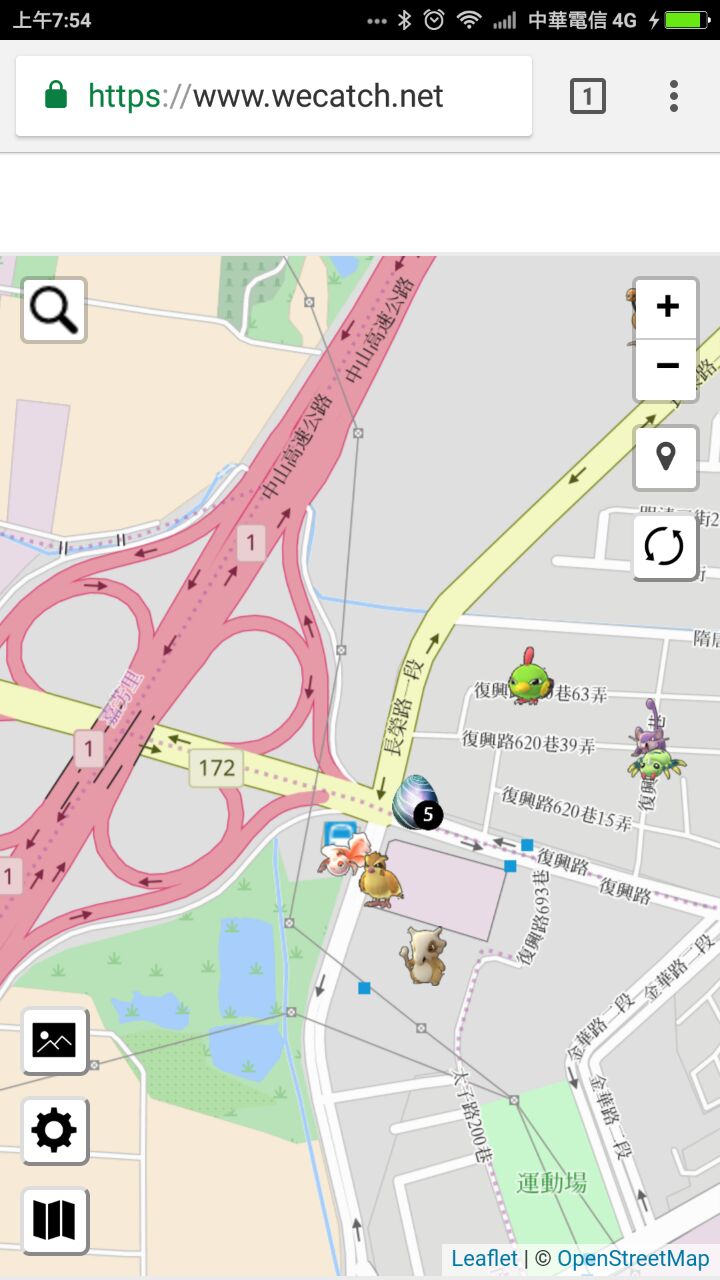Screen dimensions: 720x1280
Task: Open Chrome overflow menu
Action: coord(674,96)
